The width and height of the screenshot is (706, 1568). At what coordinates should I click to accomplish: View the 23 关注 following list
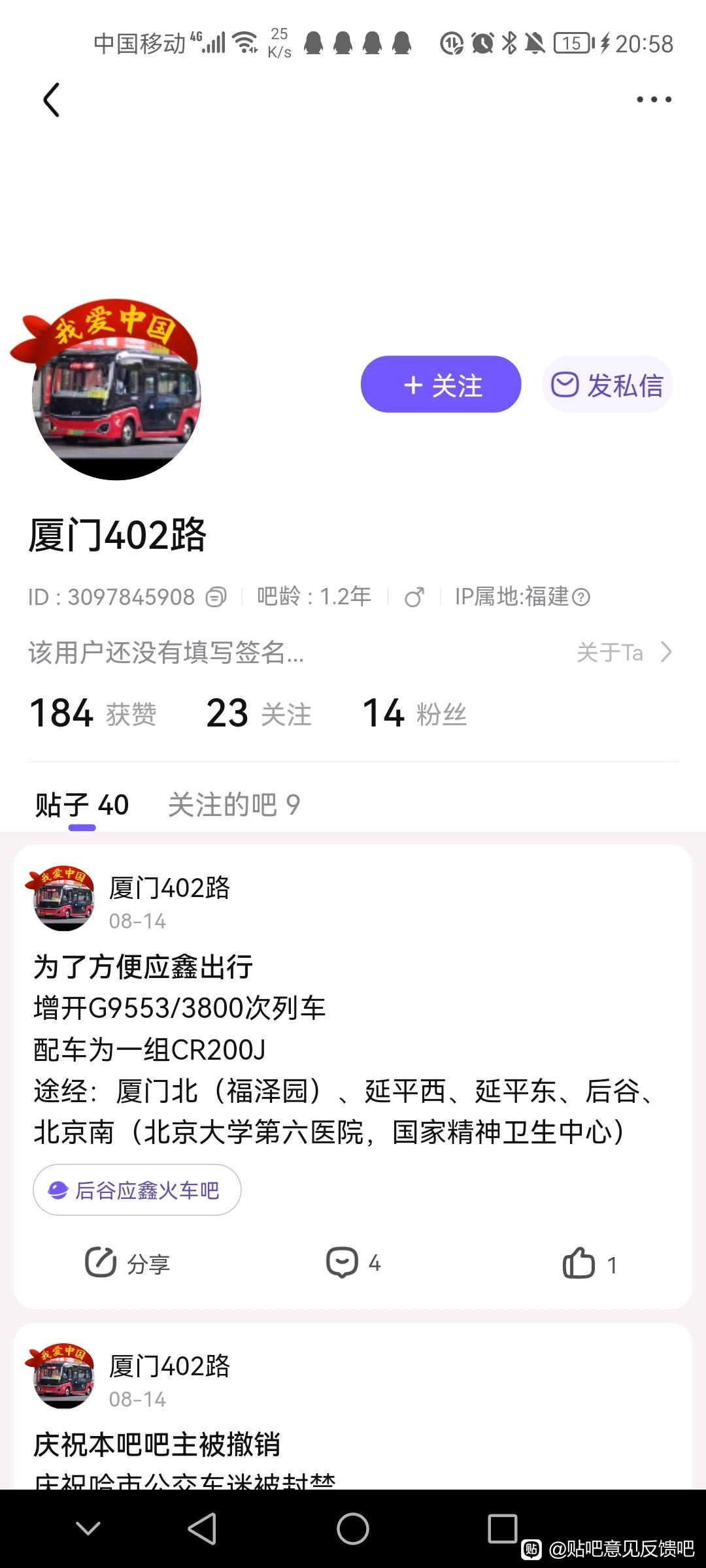(x=258, y=713)
